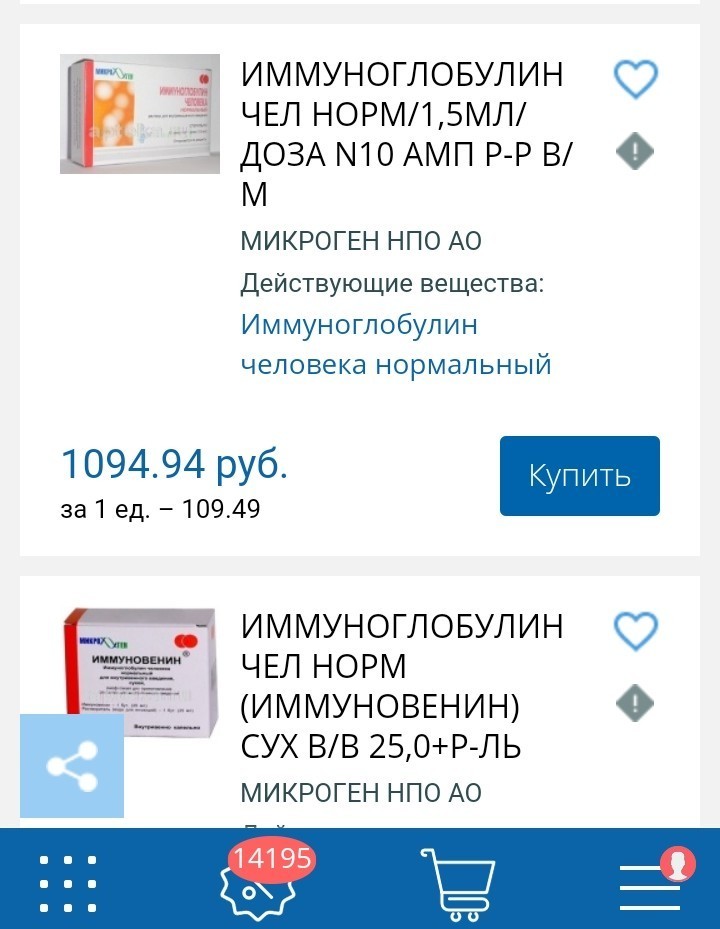Buy the 1,5МЛ immunoglobulin for 1094.94 руб.
This screenshot has height=929, width=720.
pyautogui.click(x=579, y=476)
